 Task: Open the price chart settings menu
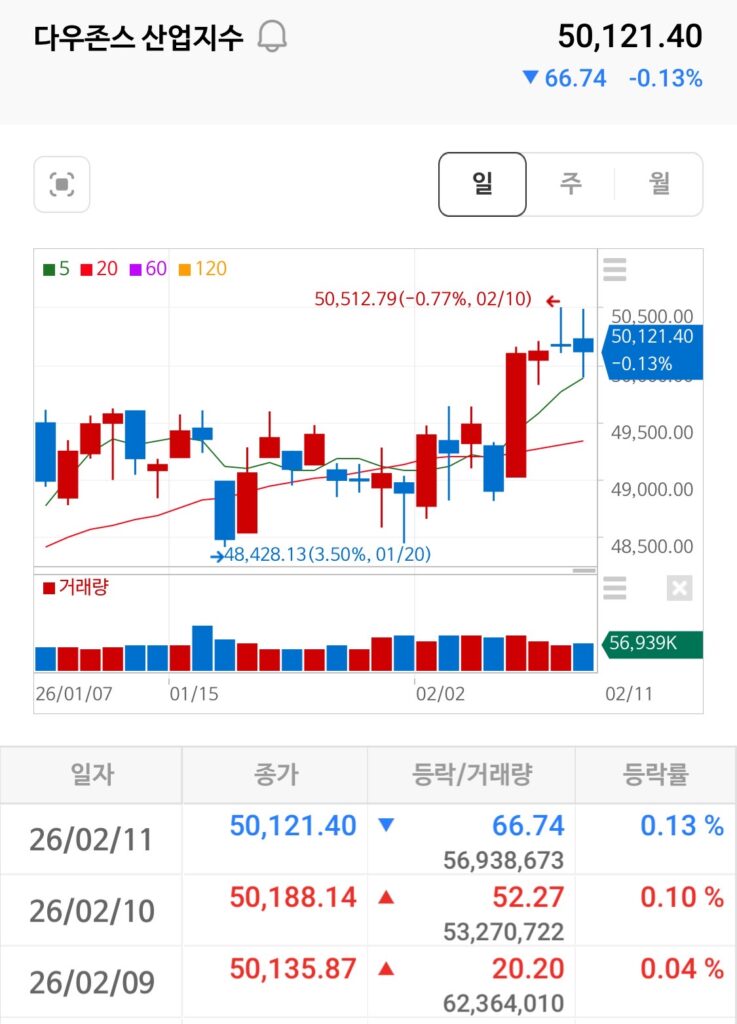coord(615,270)
